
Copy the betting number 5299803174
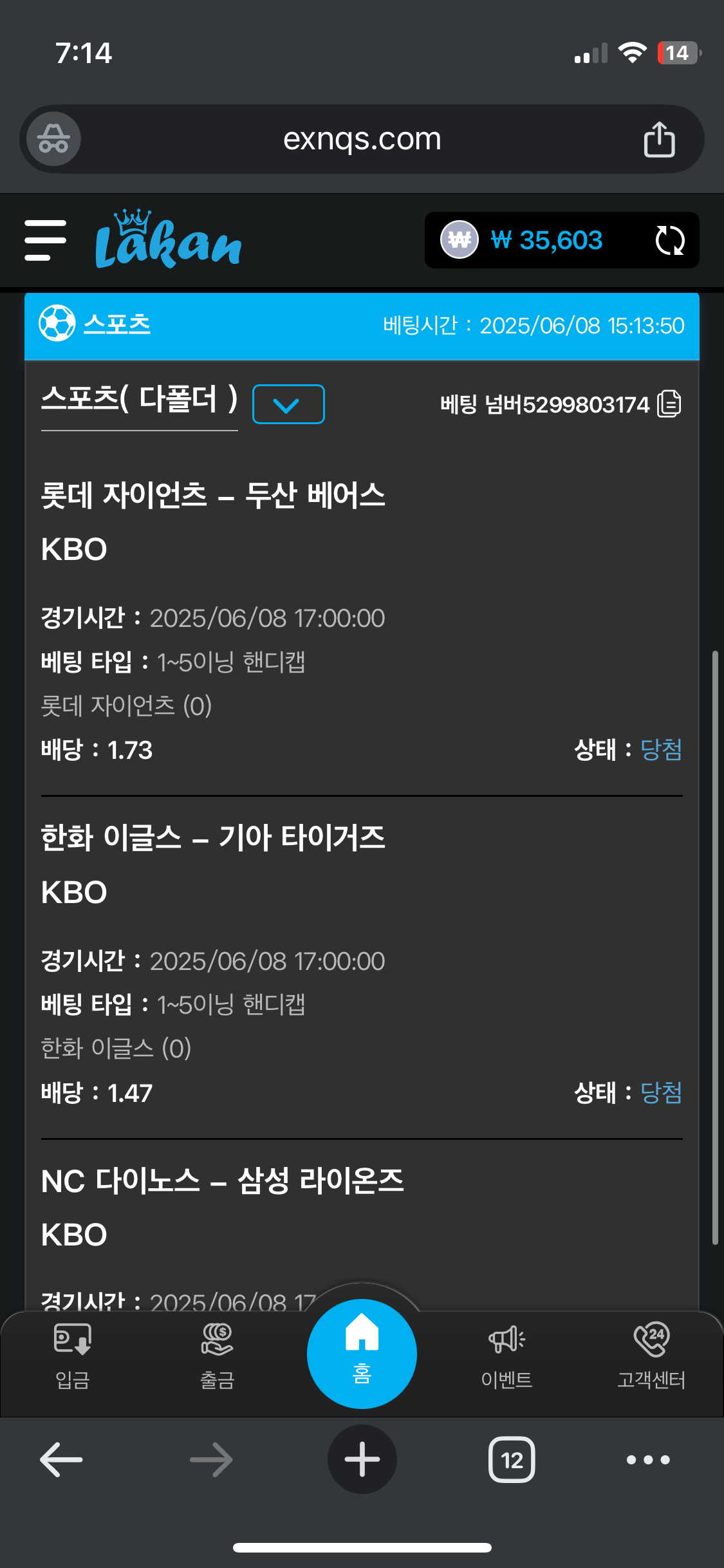click(x=669, y=404)
